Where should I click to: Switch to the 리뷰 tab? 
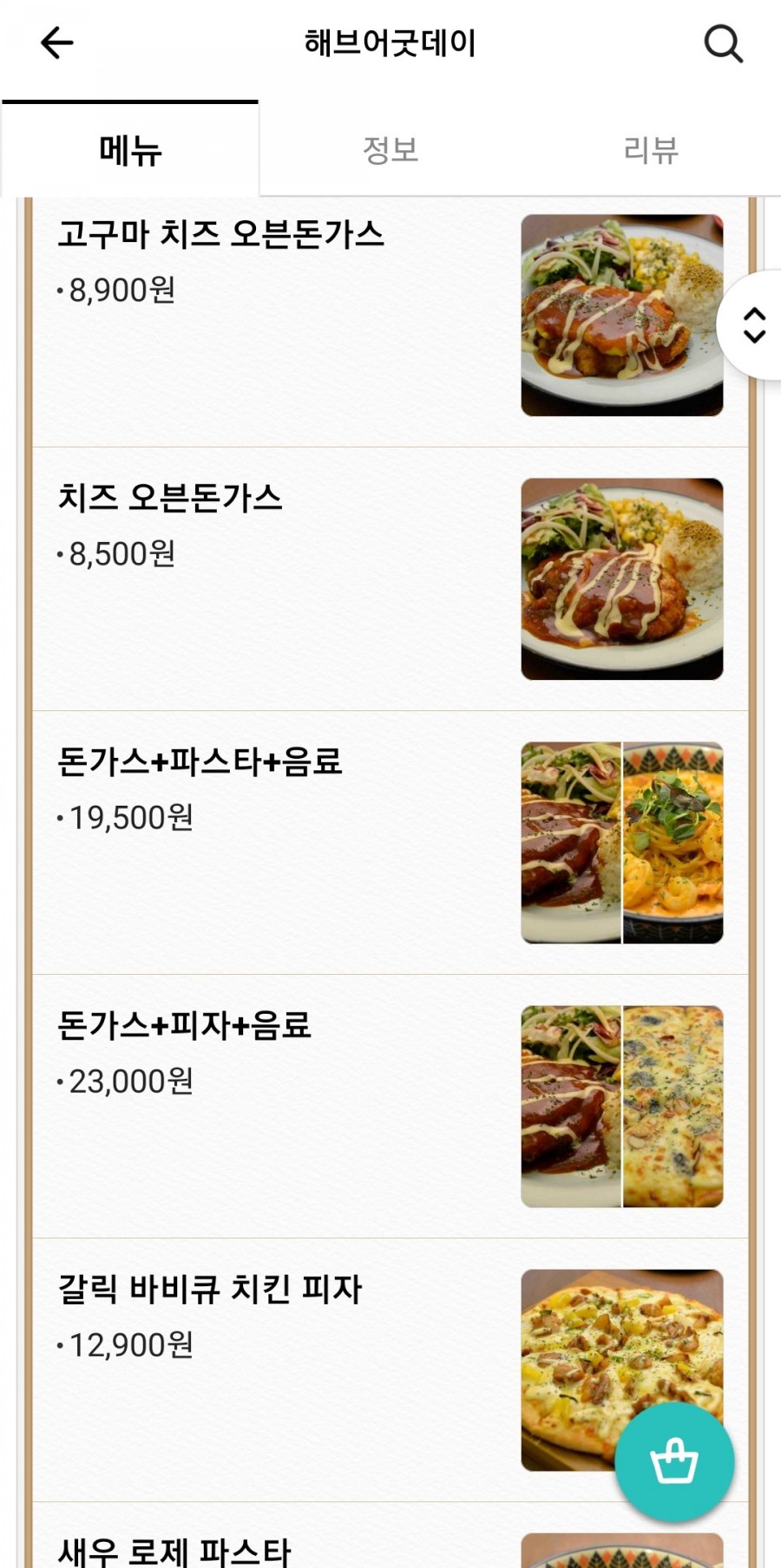click(x=650, y=150)
